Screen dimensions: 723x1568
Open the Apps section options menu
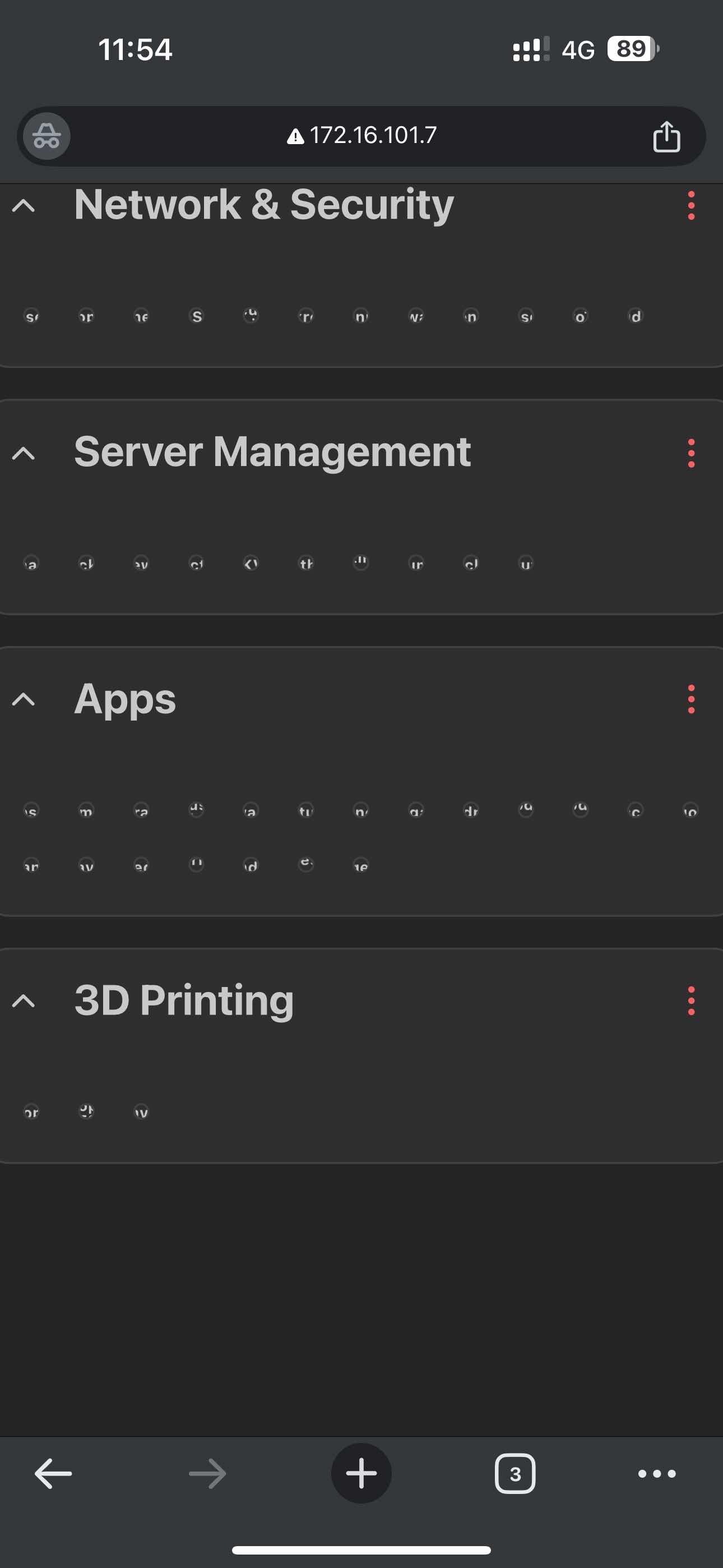[690, 699]
